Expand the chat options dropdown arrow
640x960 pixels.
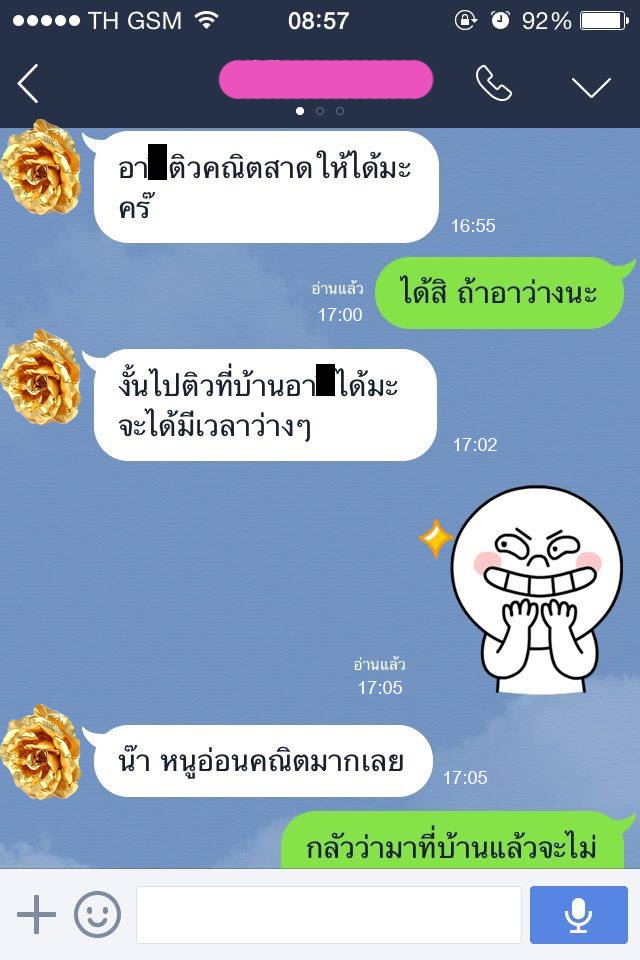[x=591, y=86]
